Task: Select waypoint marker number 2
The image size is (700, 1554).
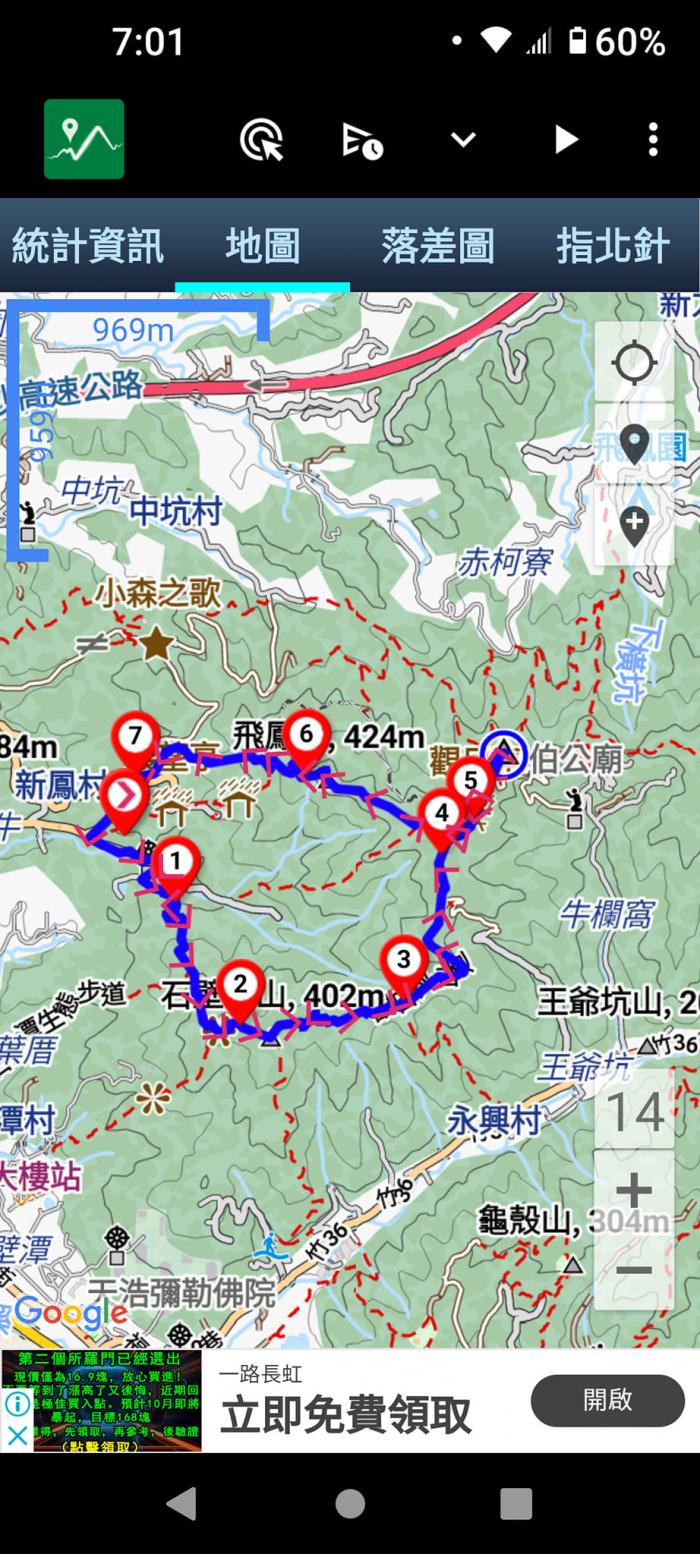Action: pos(240,986)
